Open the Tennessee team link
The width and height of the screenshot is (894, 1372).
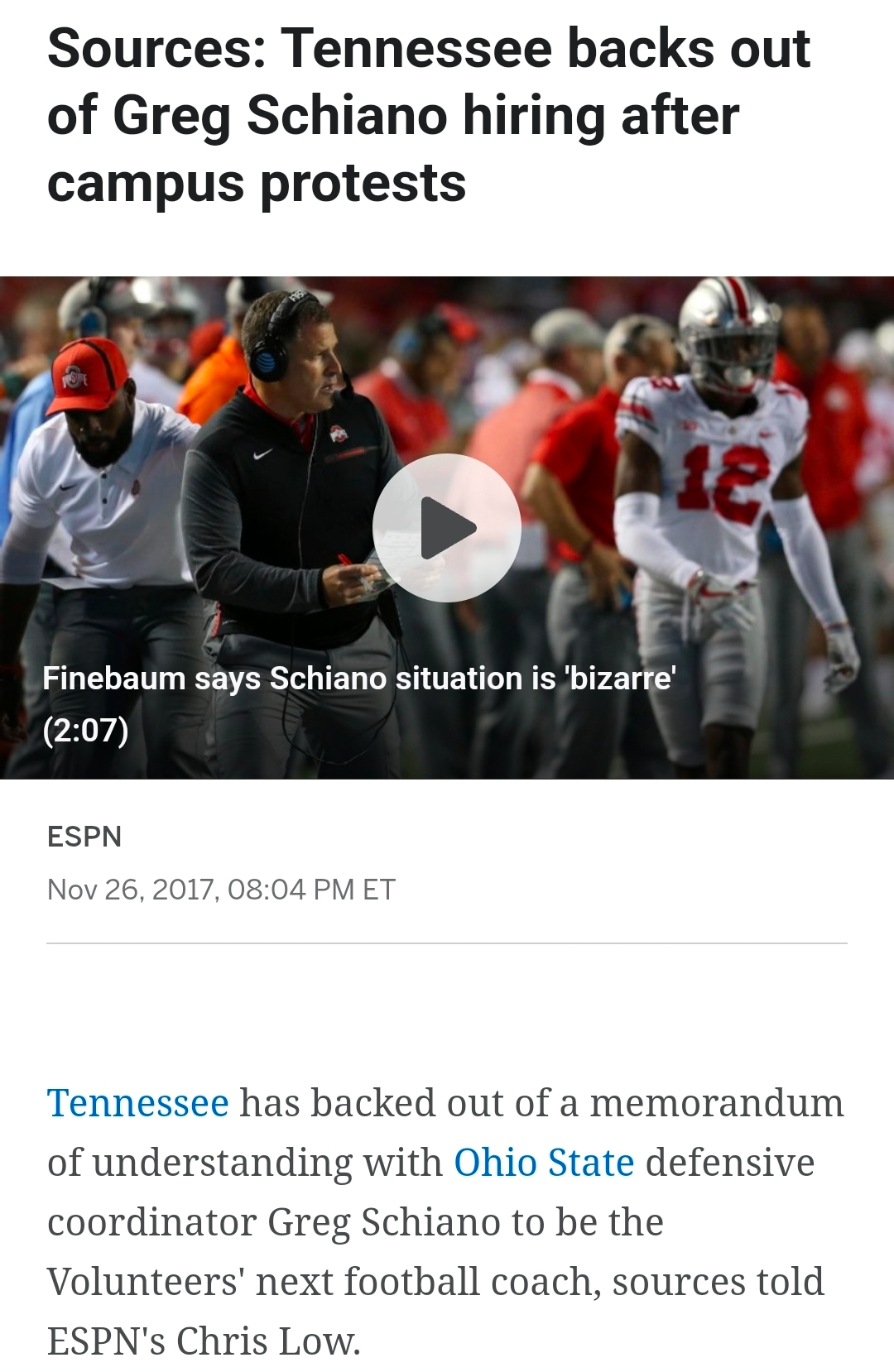pos(137,1103)
